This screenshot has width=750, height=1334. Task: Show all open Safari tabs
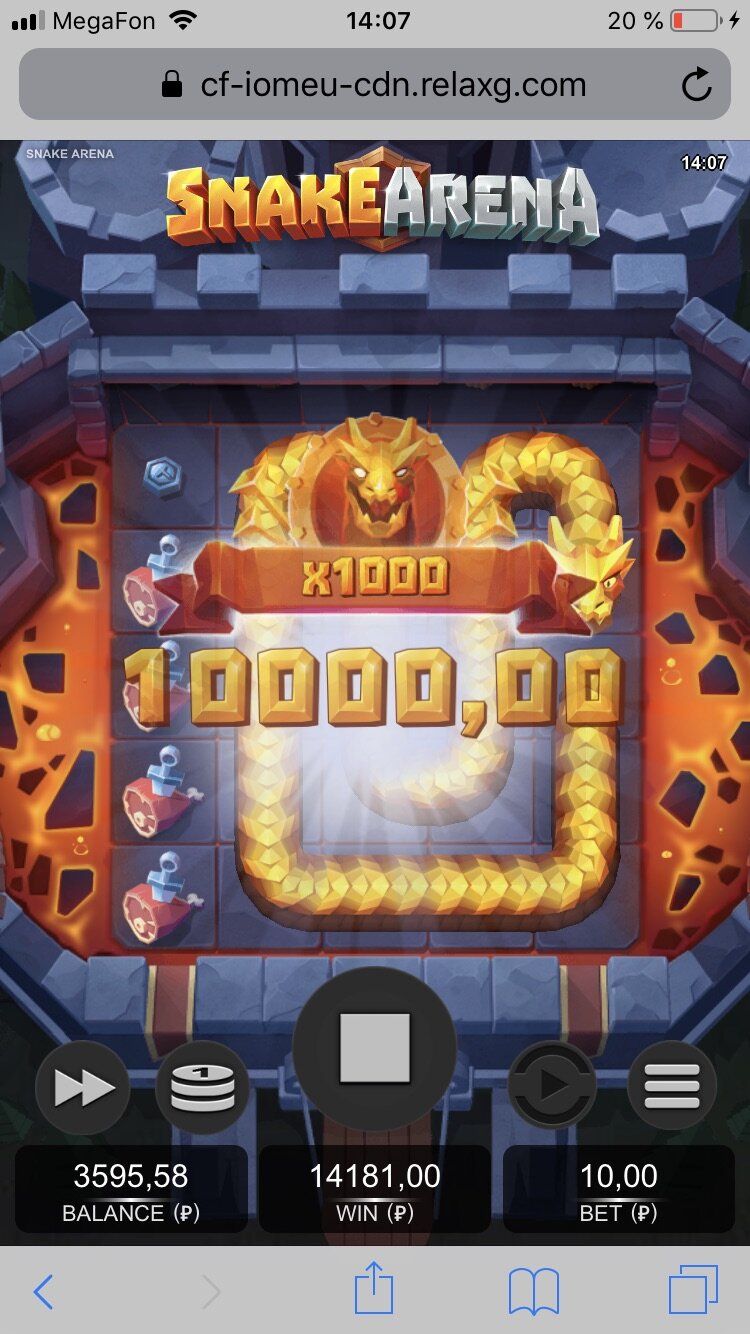tap(692, 1291)
